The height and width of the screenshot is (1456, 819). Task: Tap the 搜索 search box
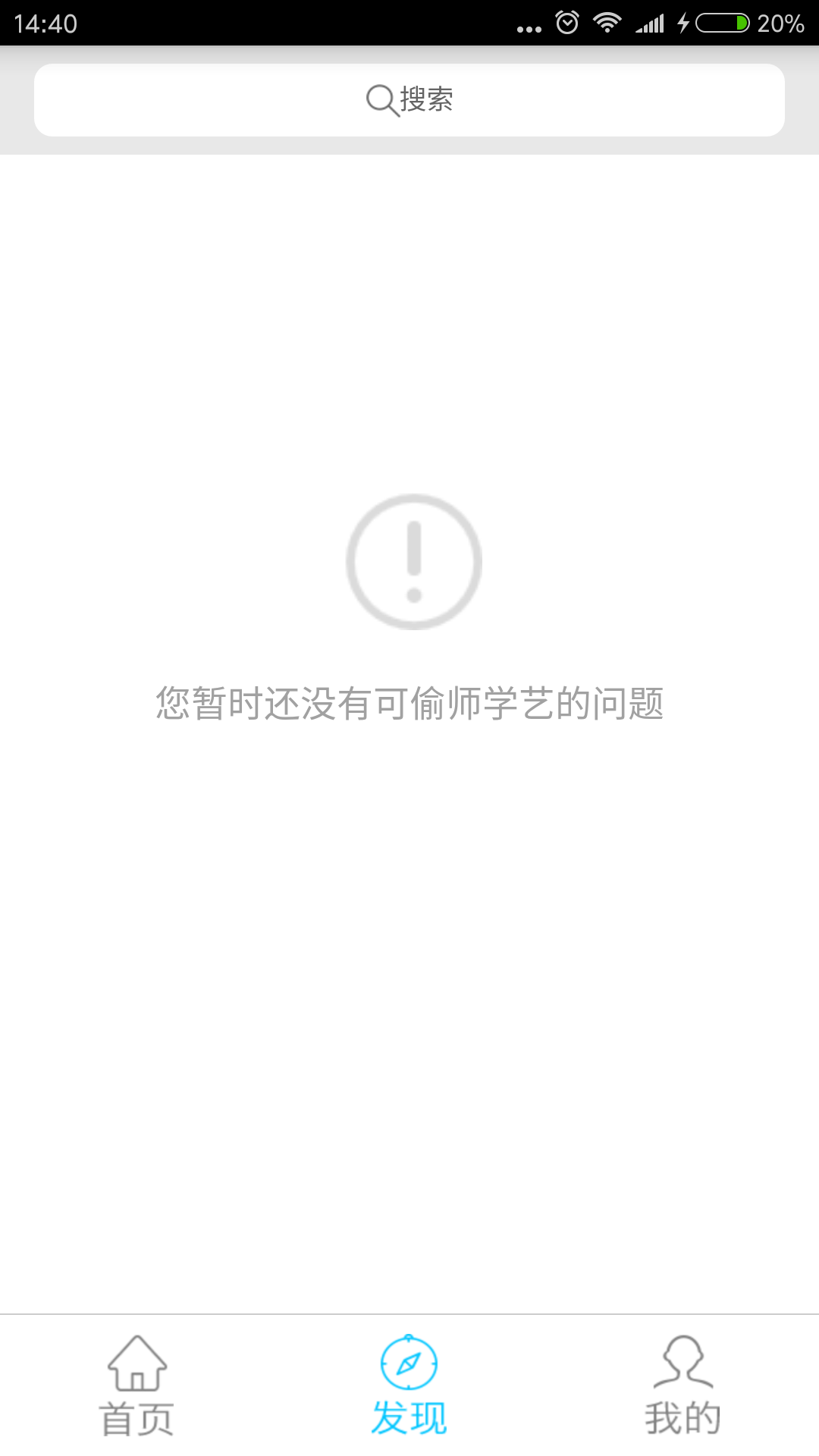pyautogui.click(x=409, y=100)
